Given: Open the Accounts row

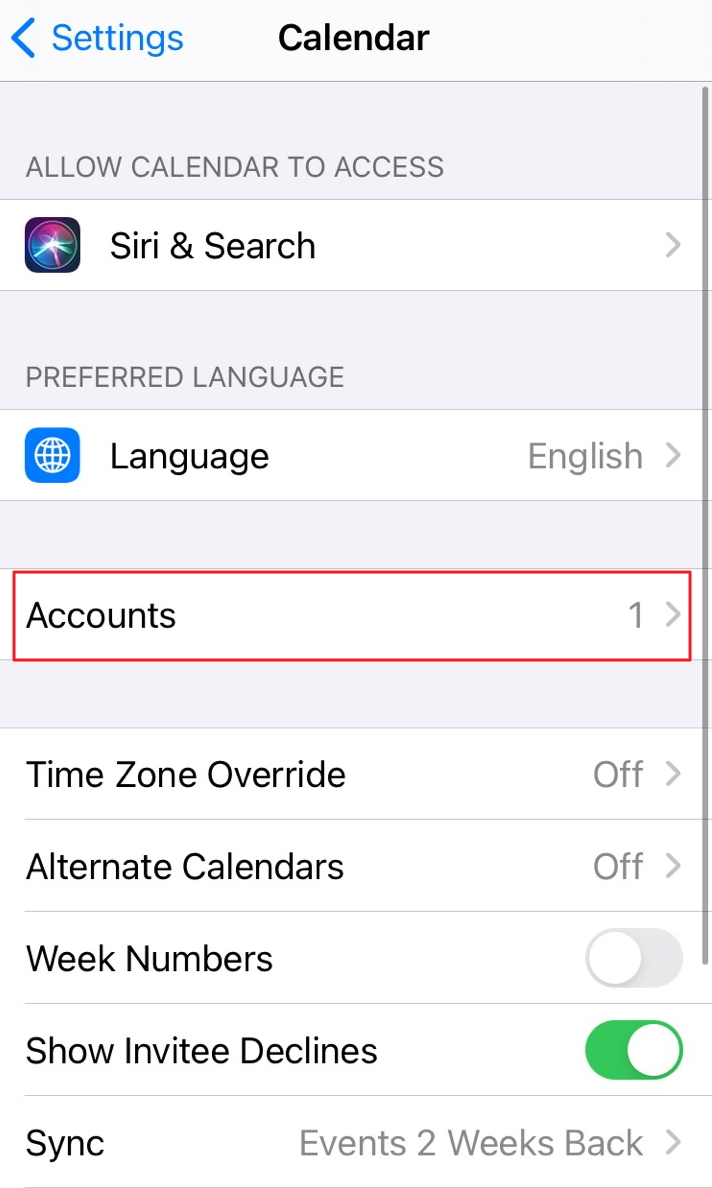Looking at the screenshot, I should pos(353,614).
